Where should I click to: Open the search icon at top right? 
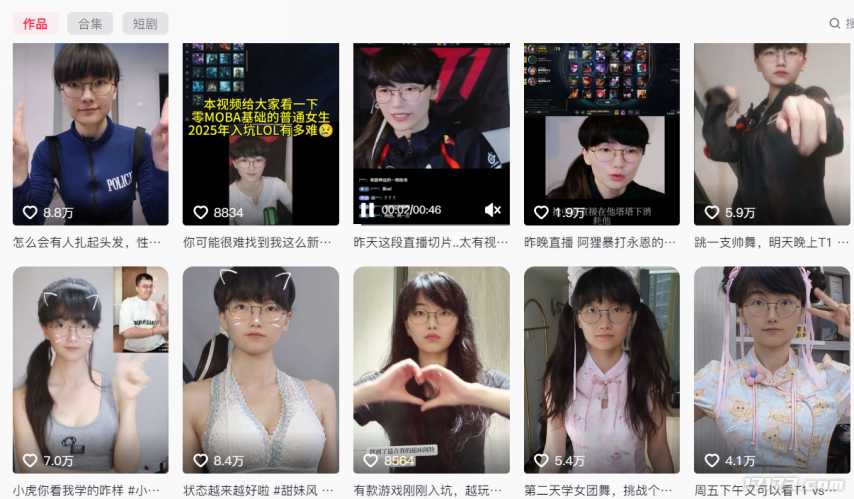point(835,24)
